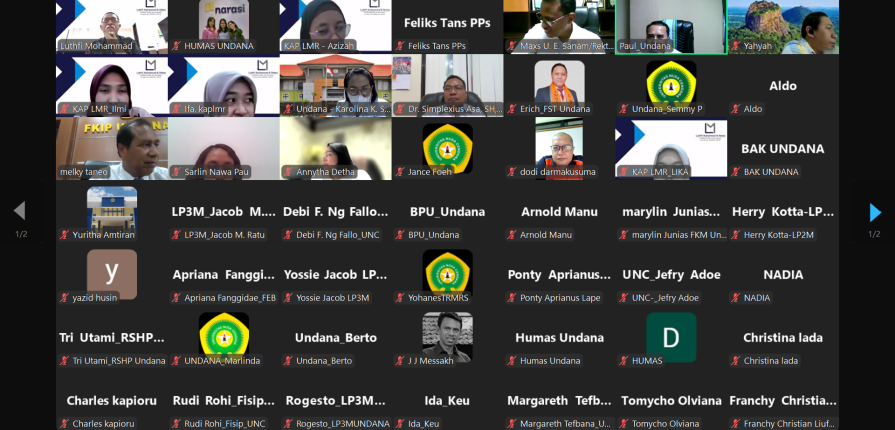Open the BAK UNDANA participant tile
Image resolution: width=895 pixels, height=430 pixels.
coord(783,150)
